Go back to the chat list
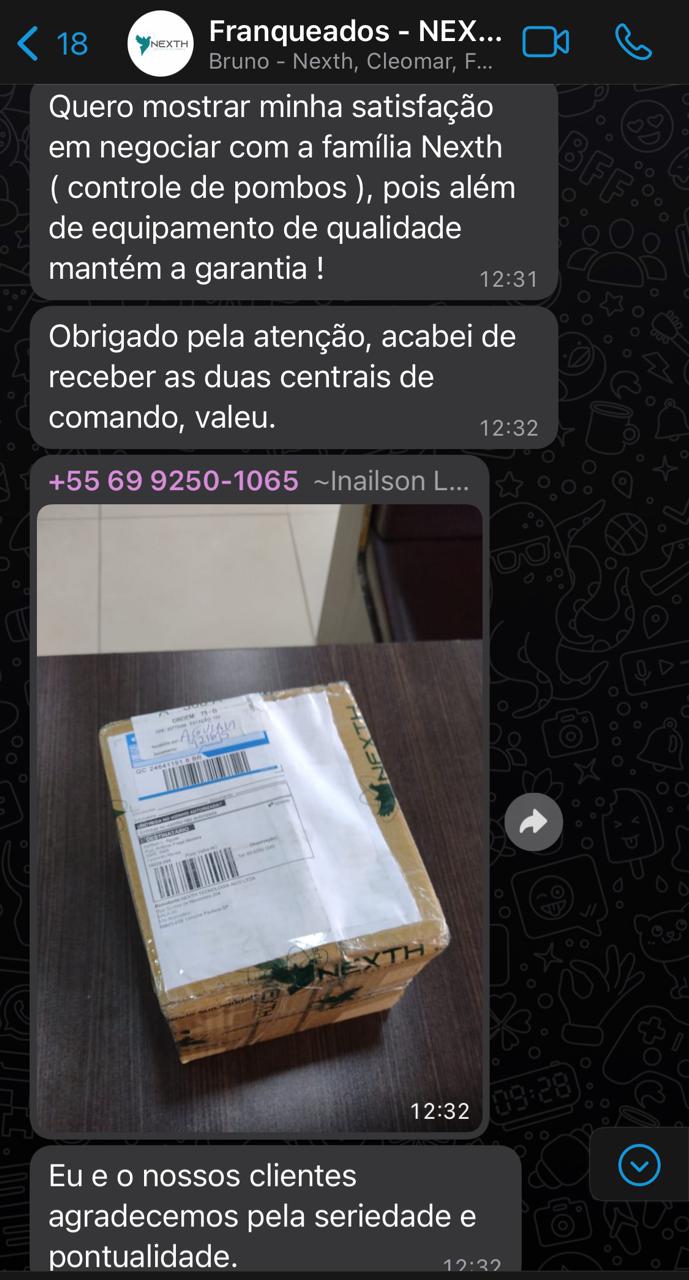689x1280 pixels. pos(50,43)
